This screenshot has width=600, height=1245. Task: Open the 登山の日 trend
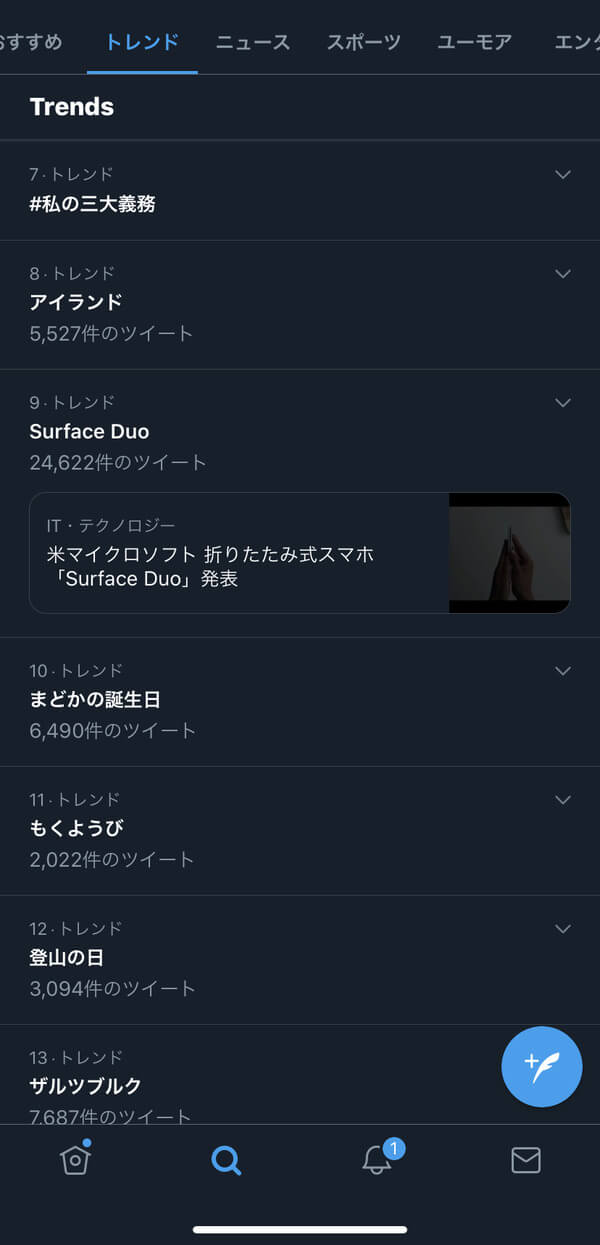(67, 957)
